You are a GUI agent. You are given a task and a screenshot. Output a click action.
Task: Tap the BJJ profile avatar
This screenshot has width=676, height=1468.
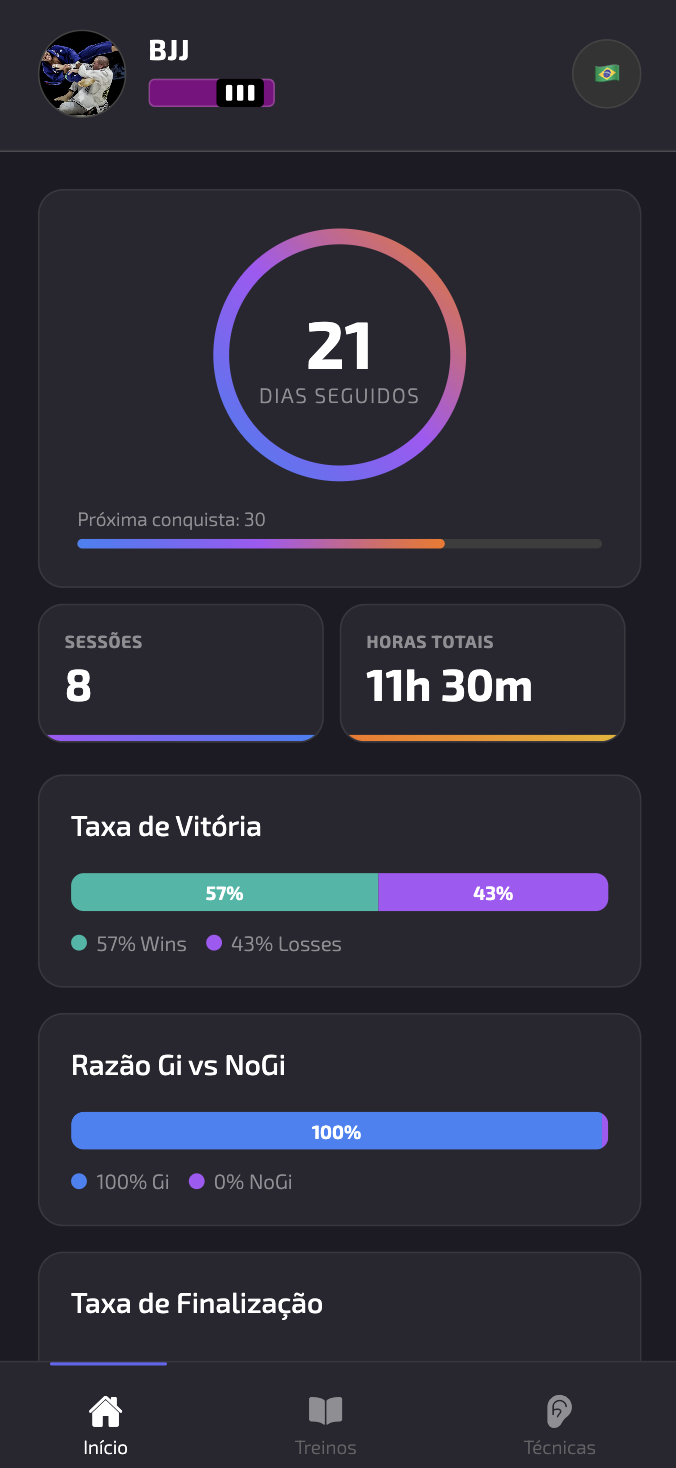click(82, 74)
